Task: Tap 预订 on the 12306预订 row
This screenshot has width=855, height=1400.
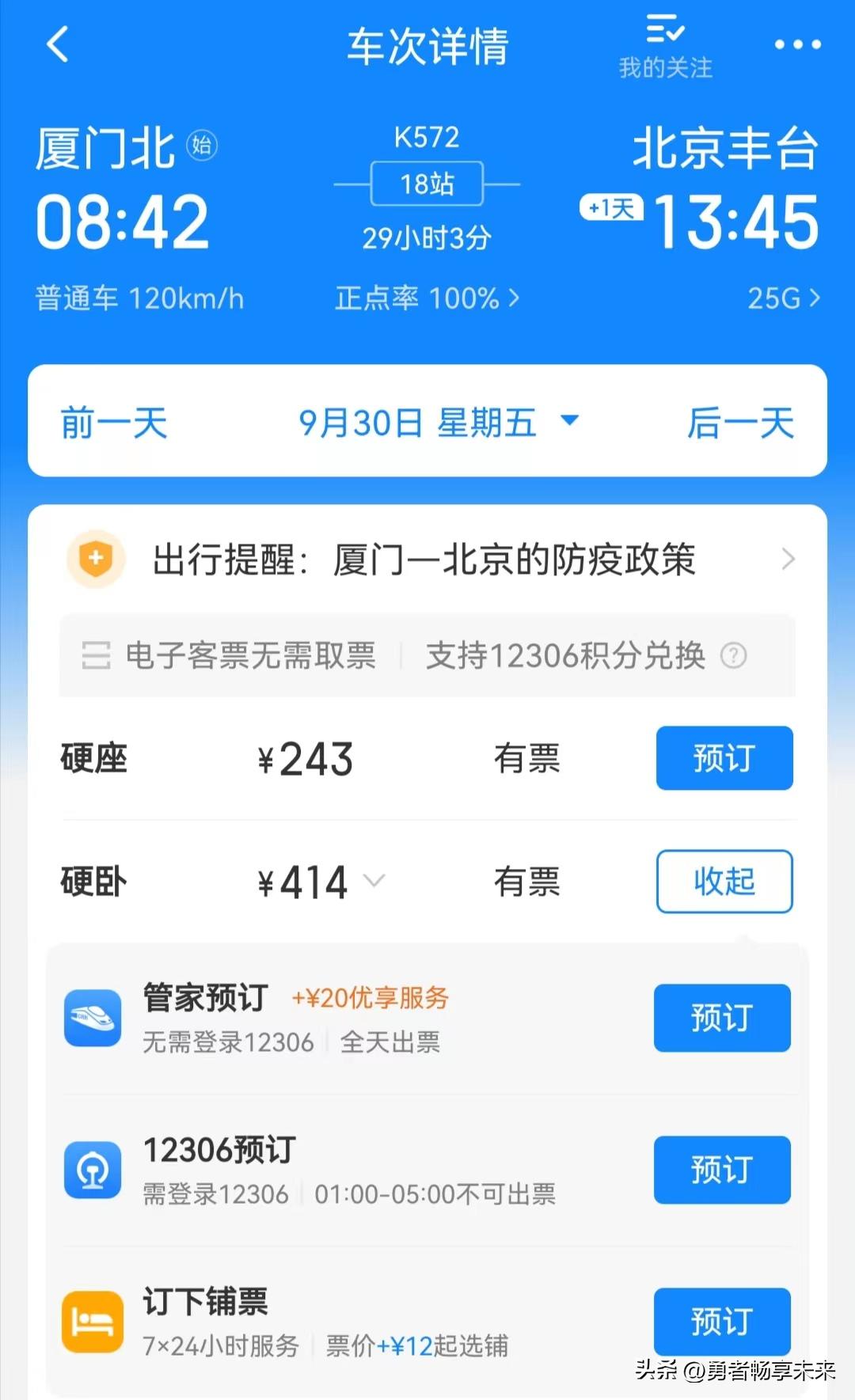Action: point(722,1170)
